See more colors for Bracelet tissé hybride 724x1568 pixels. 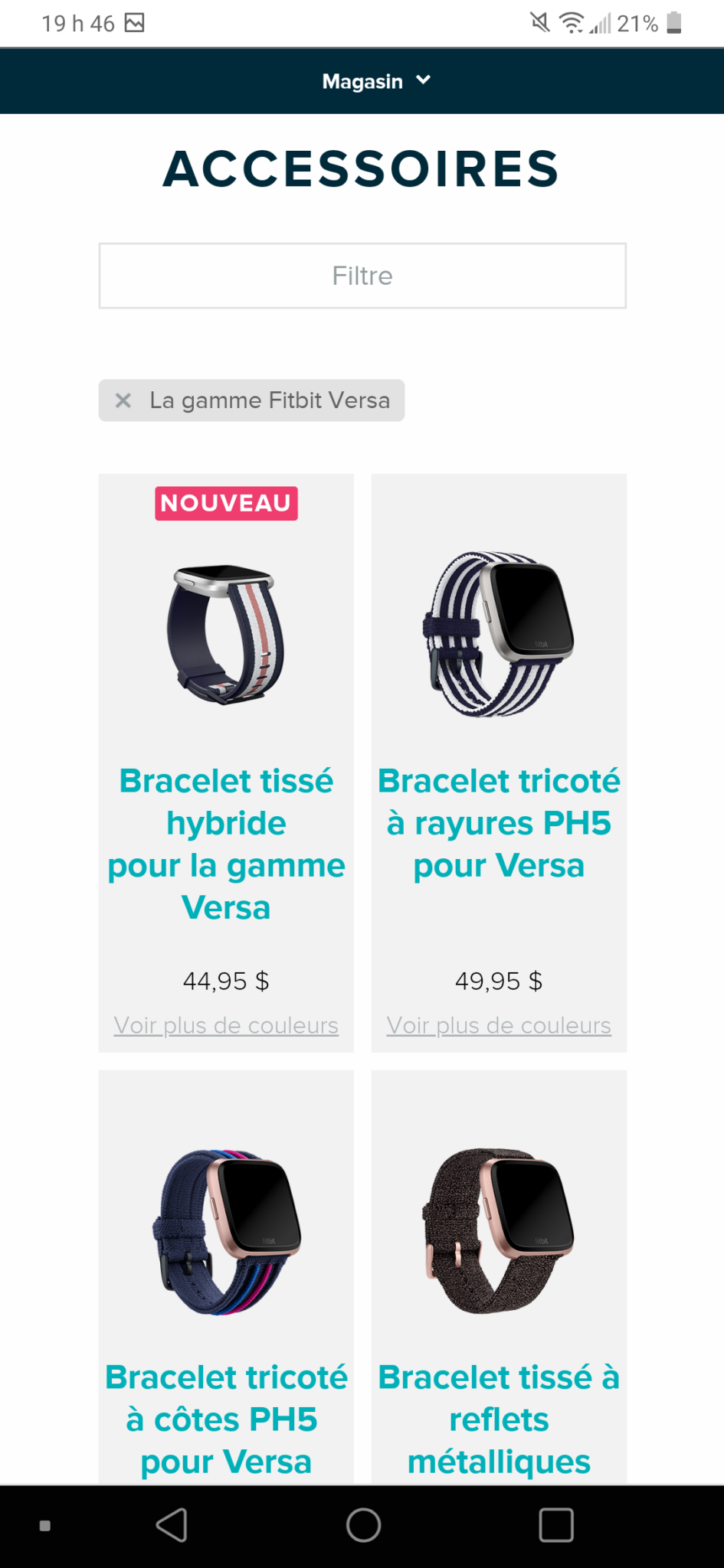point(226,1025)
